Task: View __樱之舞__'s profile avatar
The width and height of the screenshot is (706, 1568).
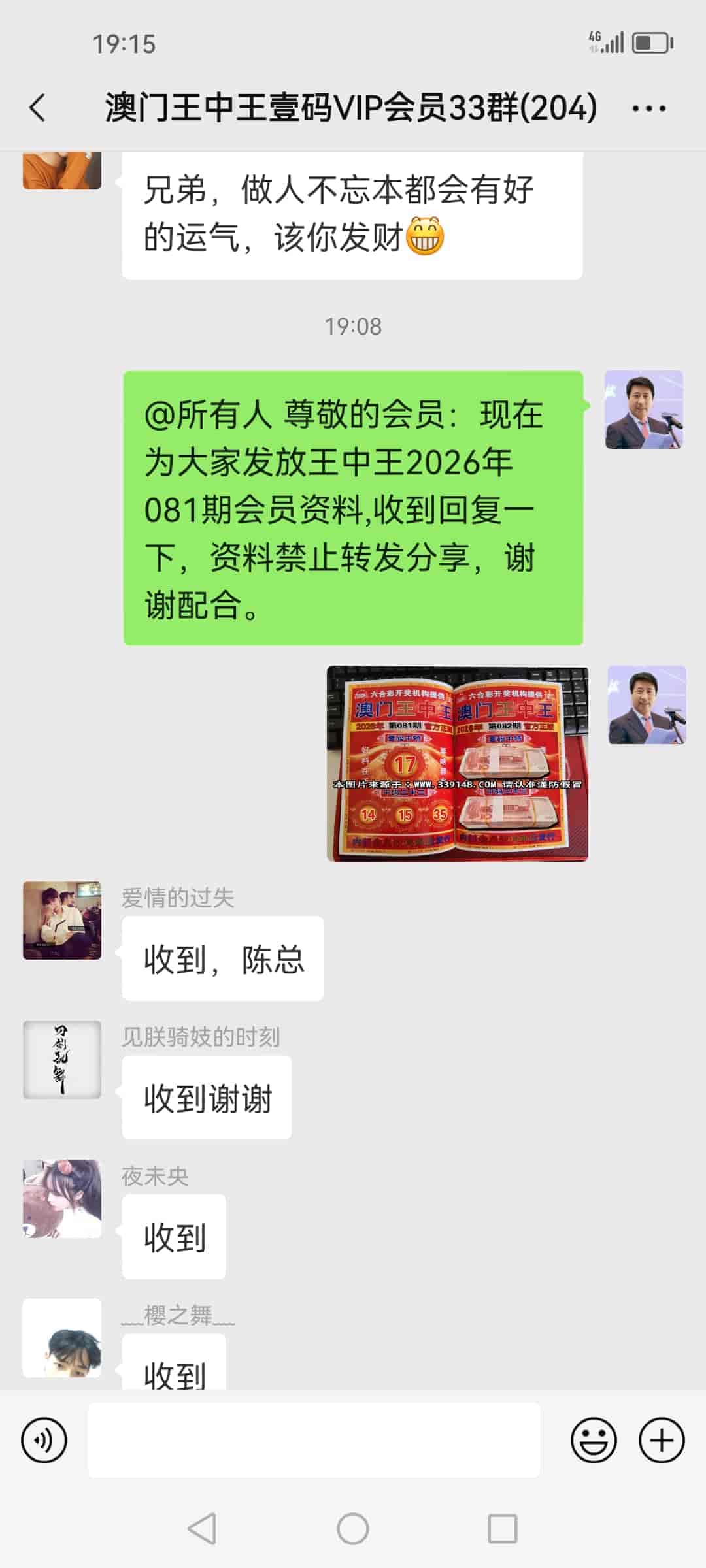Action: coord(62,1337)
